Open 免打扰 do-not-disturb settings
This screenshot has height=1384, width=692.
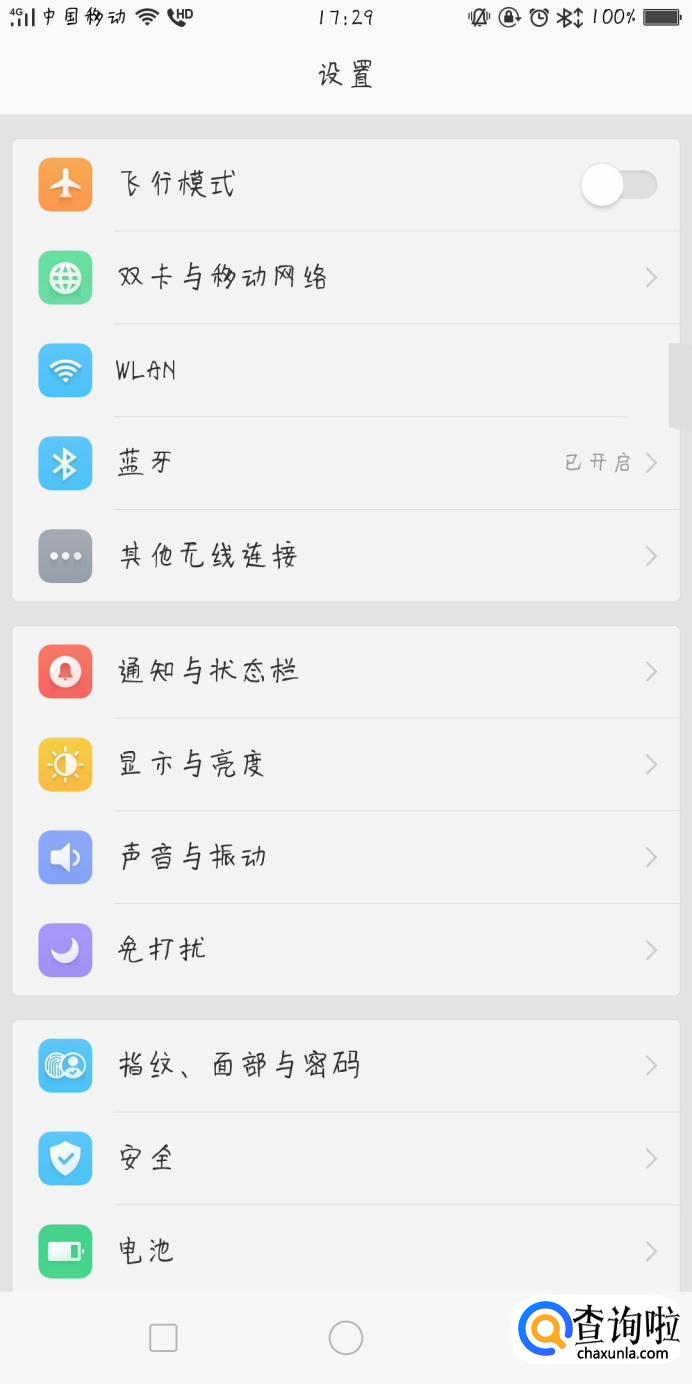[345, 950]
